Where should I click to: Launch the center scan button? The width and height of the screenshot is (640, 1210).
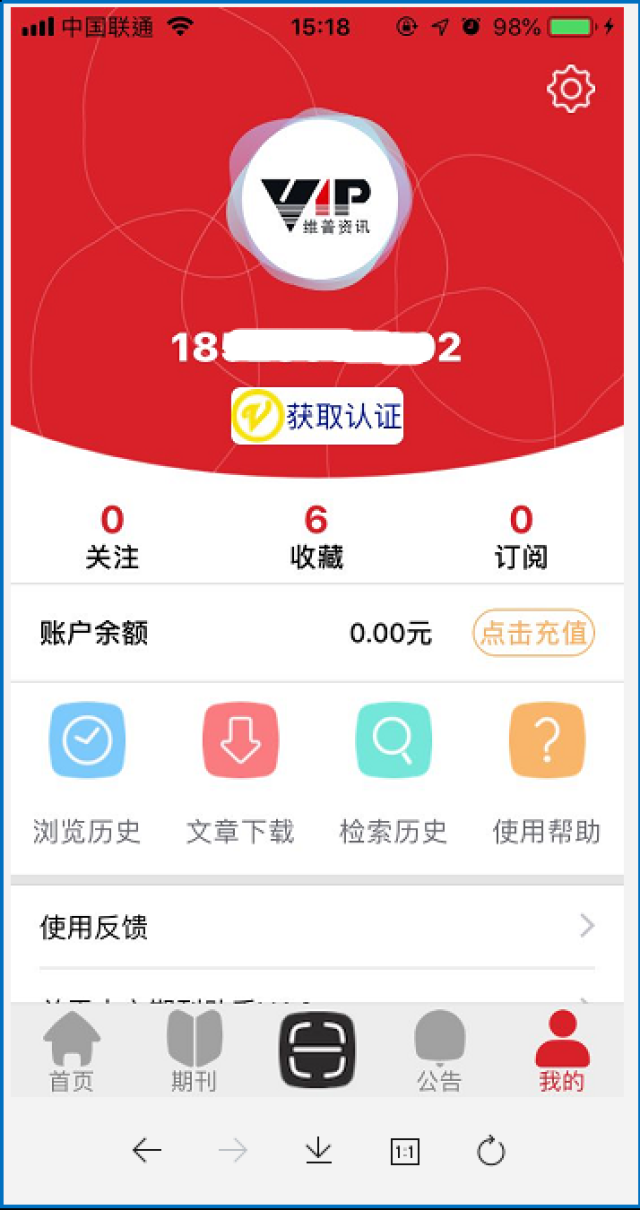pos(317,1049)
